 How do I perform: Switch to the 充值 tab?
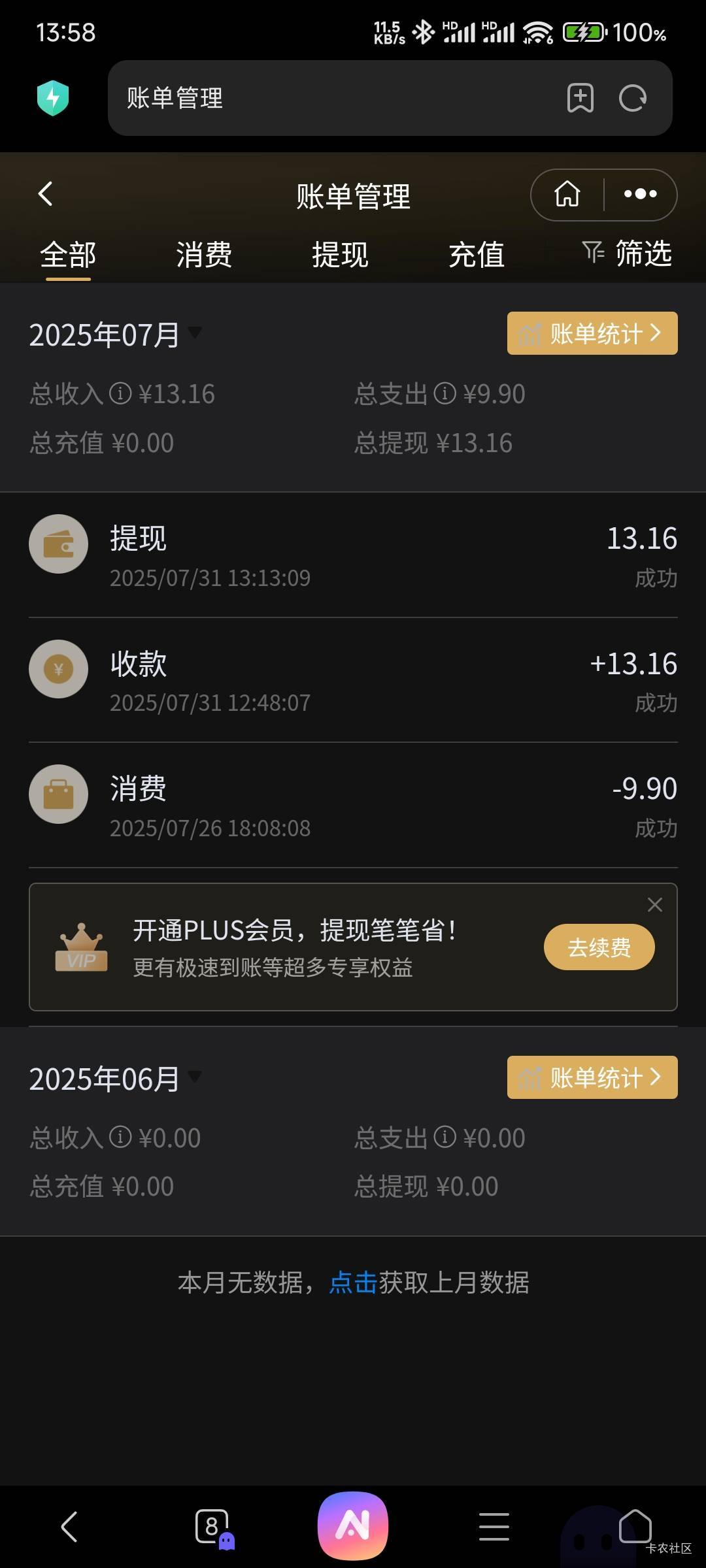(x=477, y=255)
